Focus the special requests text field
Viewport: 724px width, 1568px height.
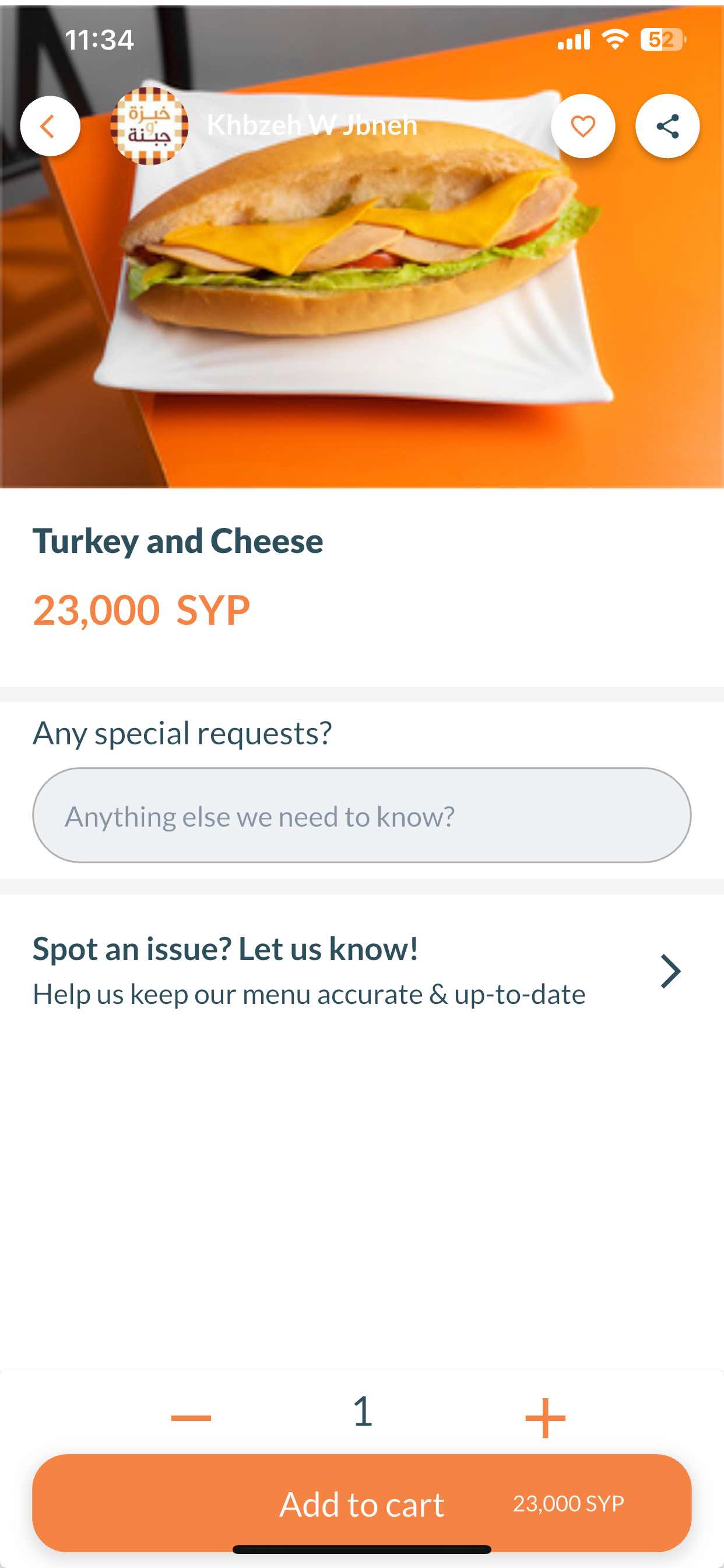point(361,815)
